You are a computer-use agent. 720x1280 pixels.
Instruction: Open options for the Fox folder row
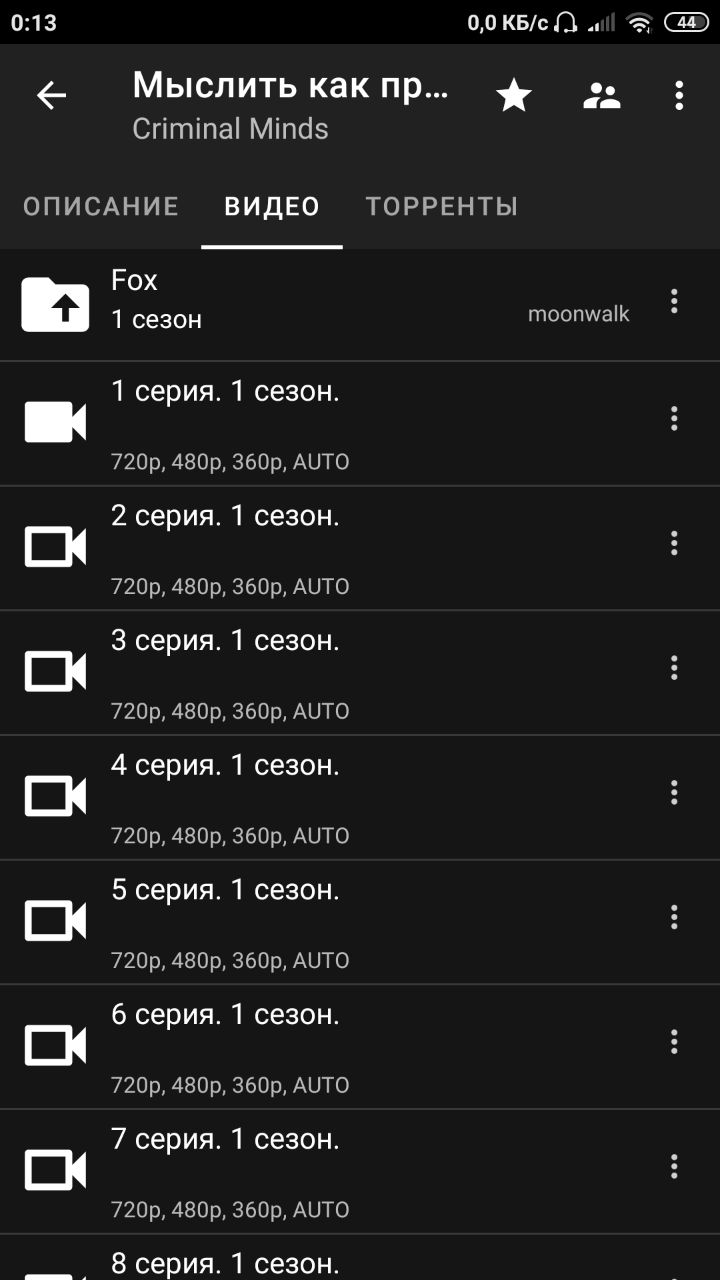point(674,301)
